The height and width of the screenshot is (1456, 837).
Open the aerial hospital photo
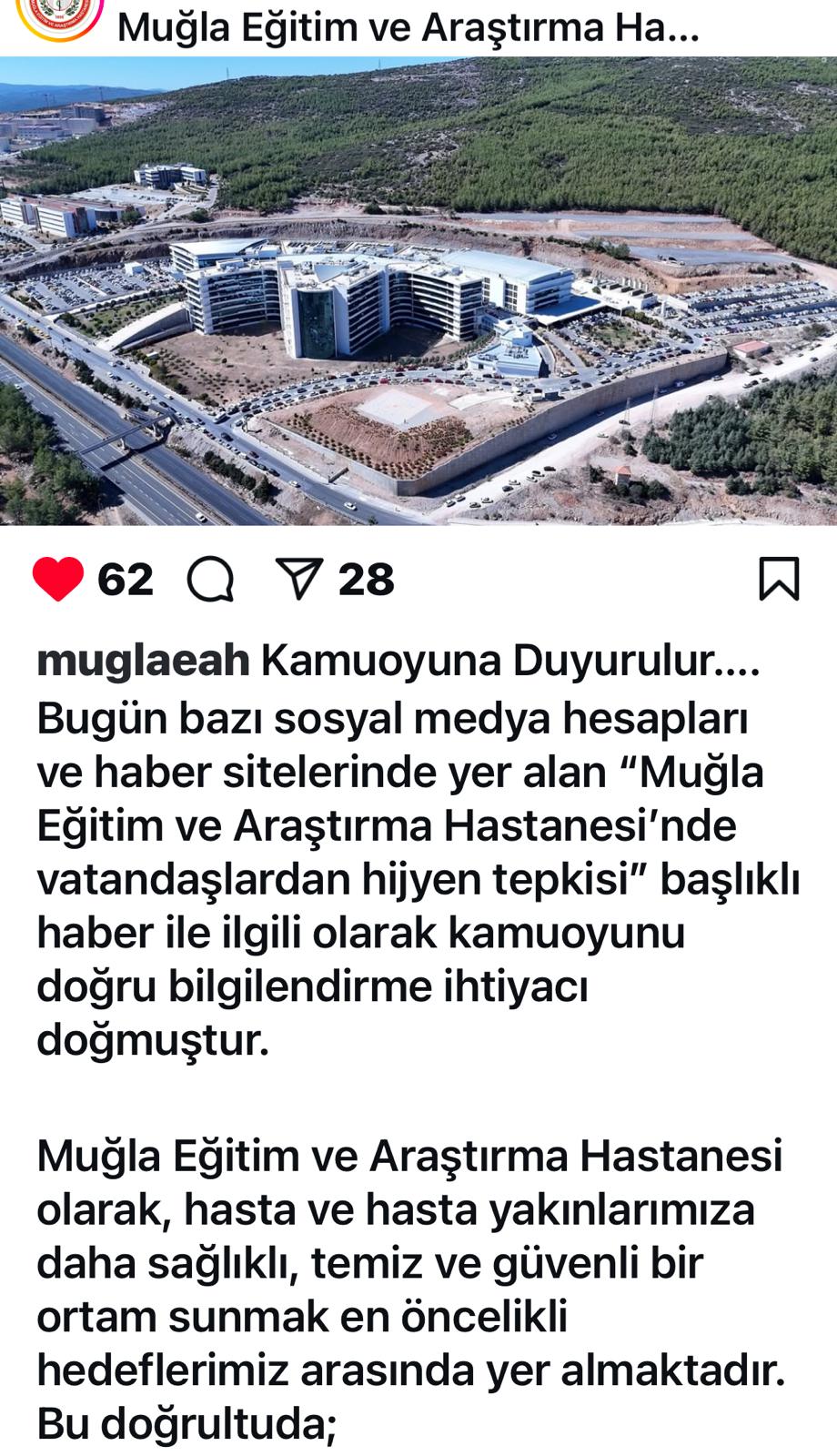418,291
